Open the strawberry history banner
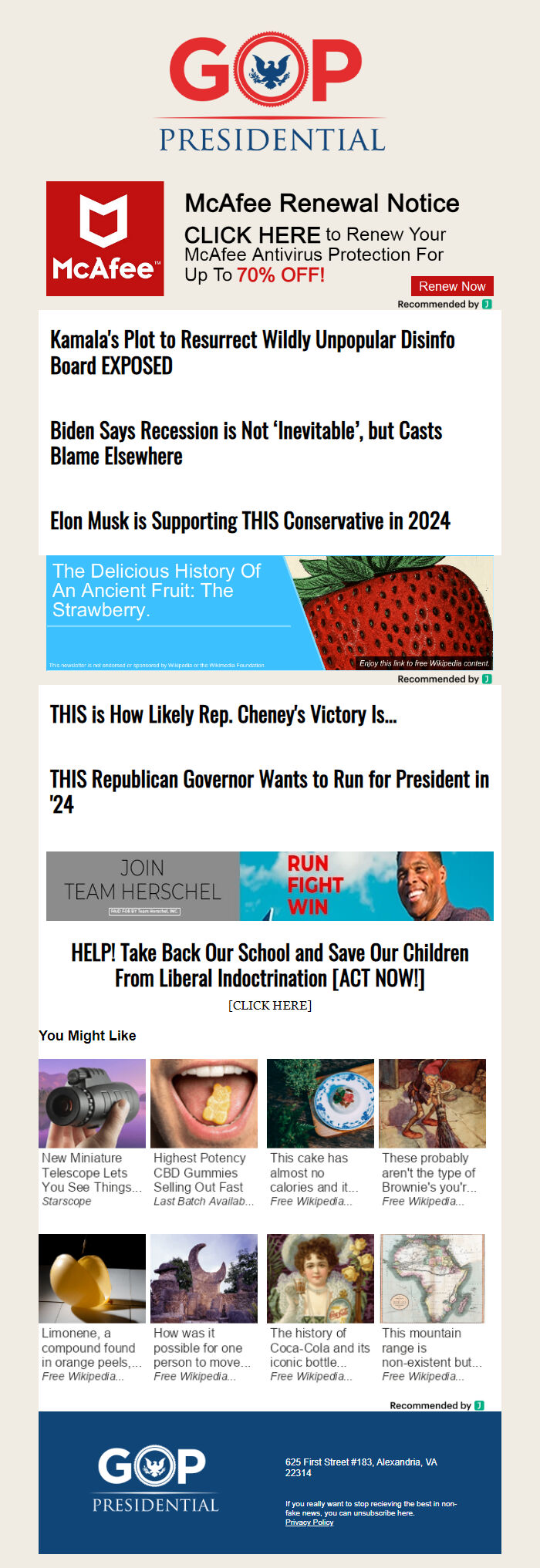The height and width of the screenshot is (1568, 540). coord(270,613)
